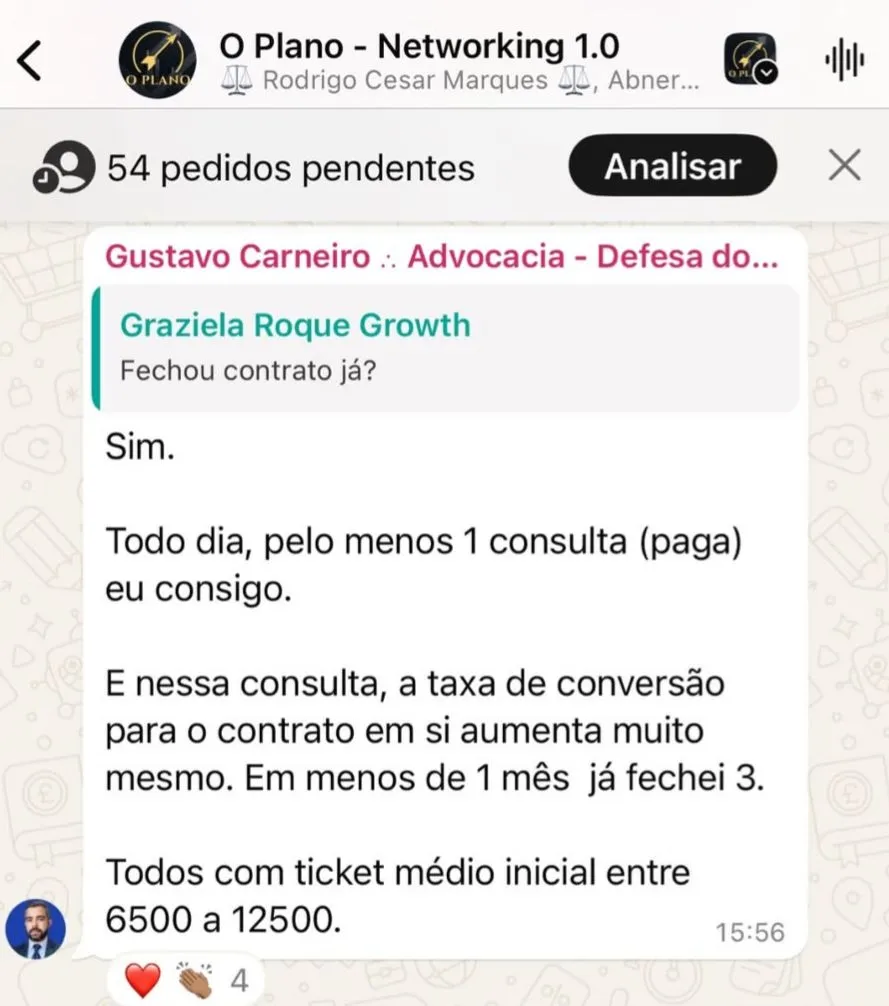Start a group voice chat
This screenshot has height=1006, width=889.
point(844,62)
